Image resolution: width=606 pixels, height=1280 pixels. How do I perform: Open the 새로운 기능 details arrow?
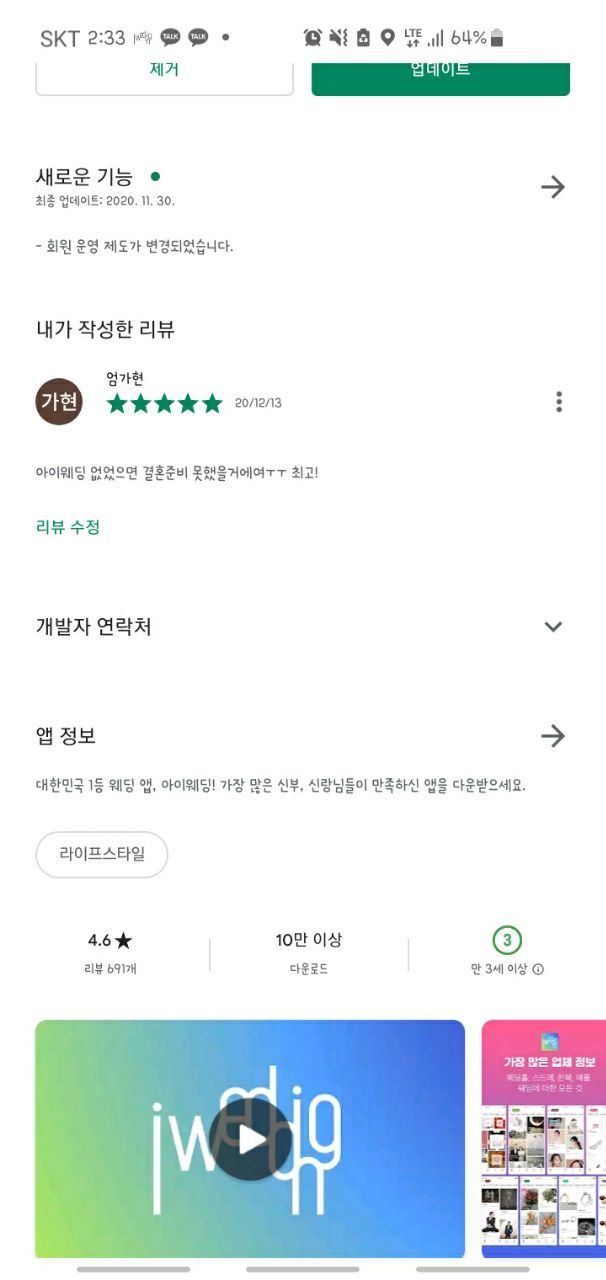[x=552, y=187]
